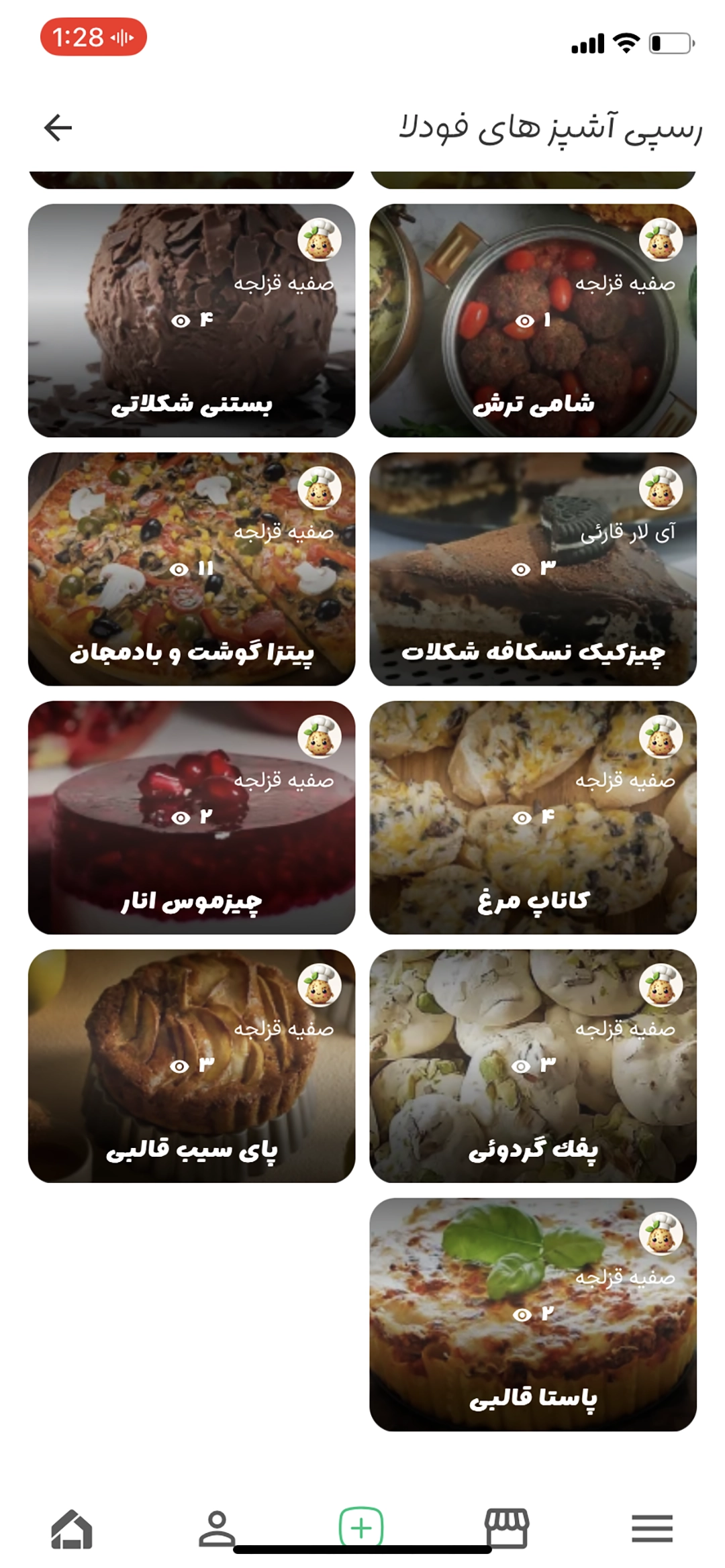Screen dimensions: 725x1568
Task: View the پای سیب قالبی recipe
Action: [191, 1065]
